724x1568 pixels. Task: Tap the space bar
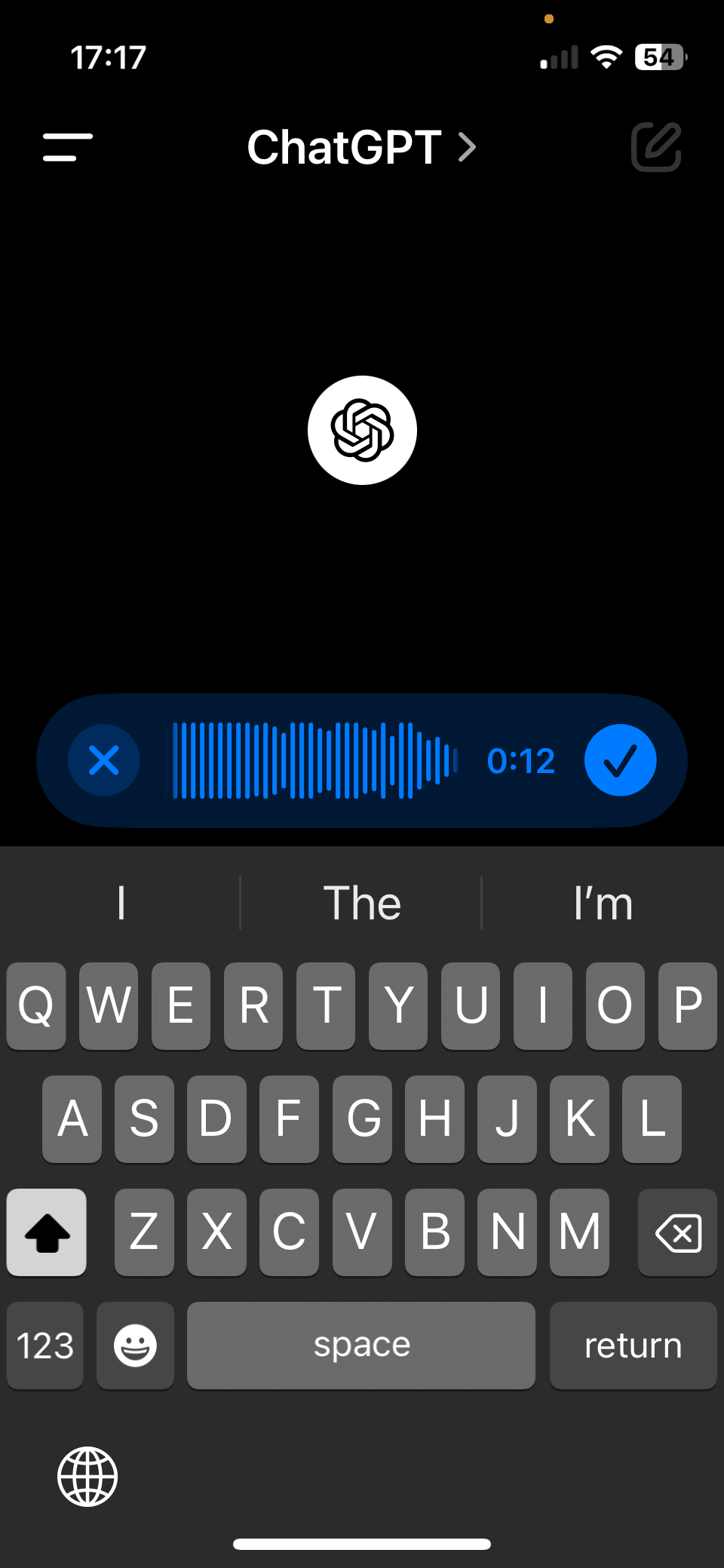coord(361,1346)
